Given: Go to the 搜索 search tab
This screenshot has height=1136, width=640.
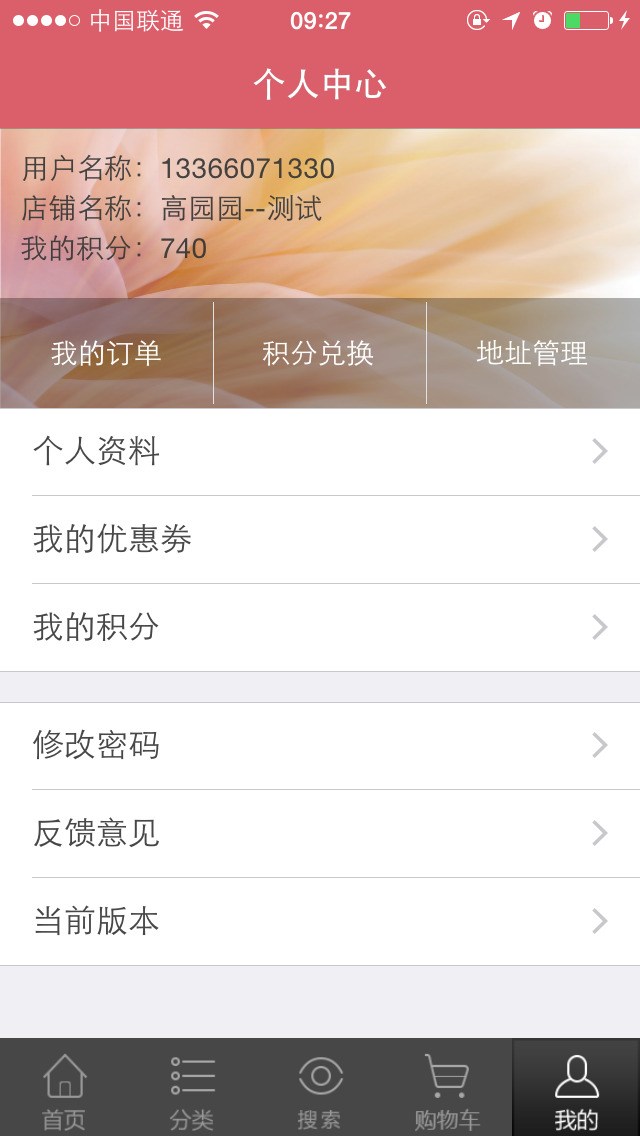Looking at the screenshot, I should 320,1090.
